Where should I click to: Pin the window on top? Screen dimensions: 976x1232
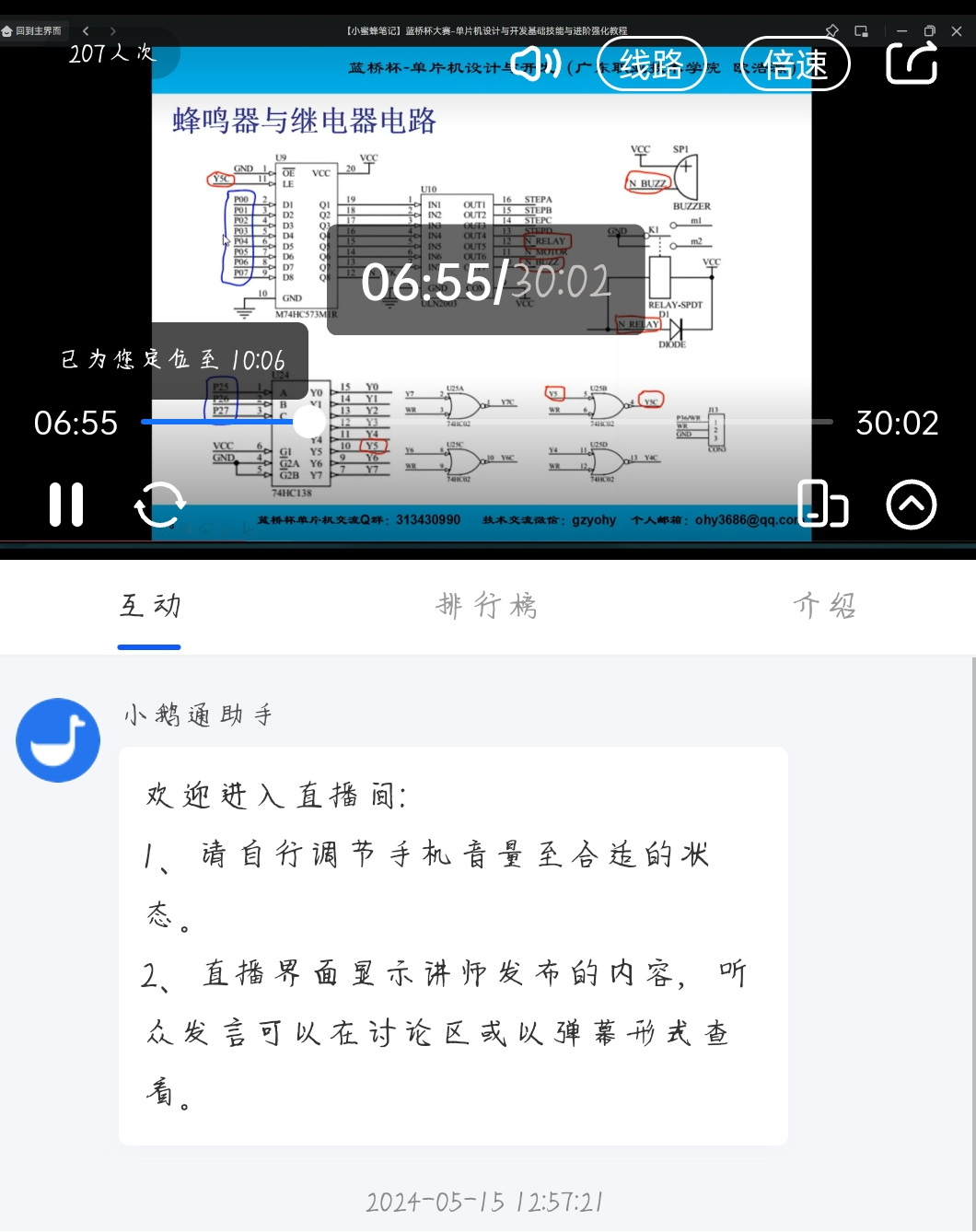click(832, 30)
